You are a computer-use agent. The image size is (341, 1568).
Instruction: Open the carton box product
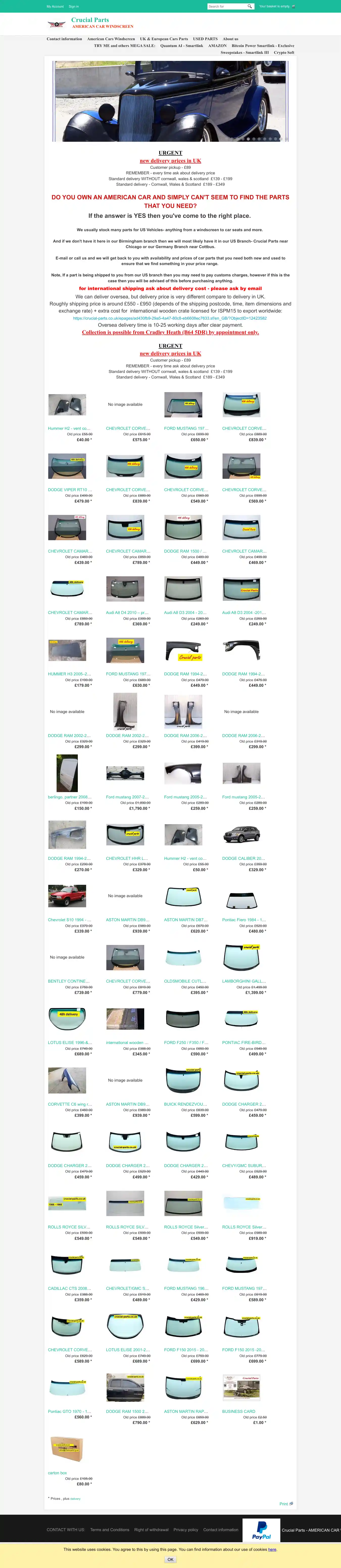point(57,1473)
